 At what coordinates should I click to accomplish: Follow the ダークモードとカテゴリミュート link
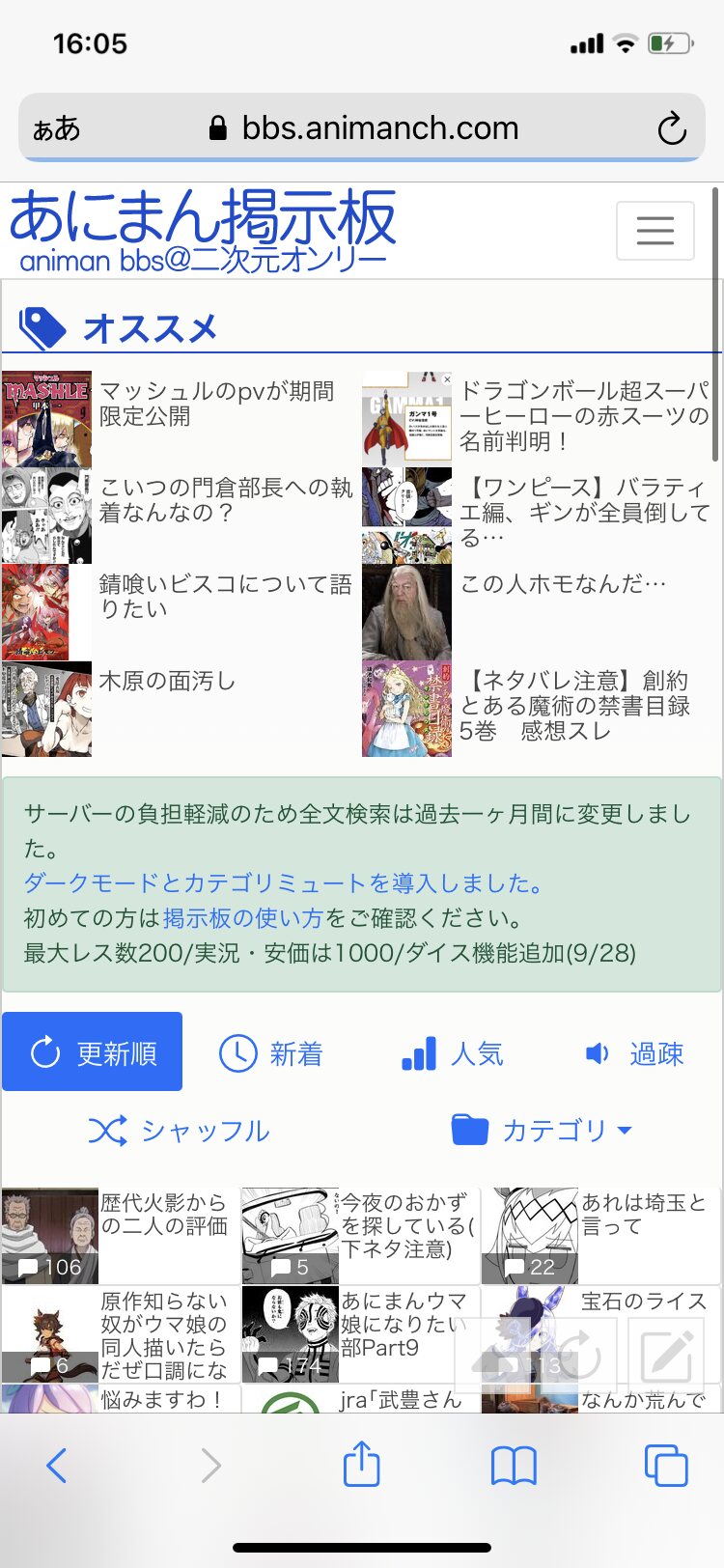click(284, 883)
